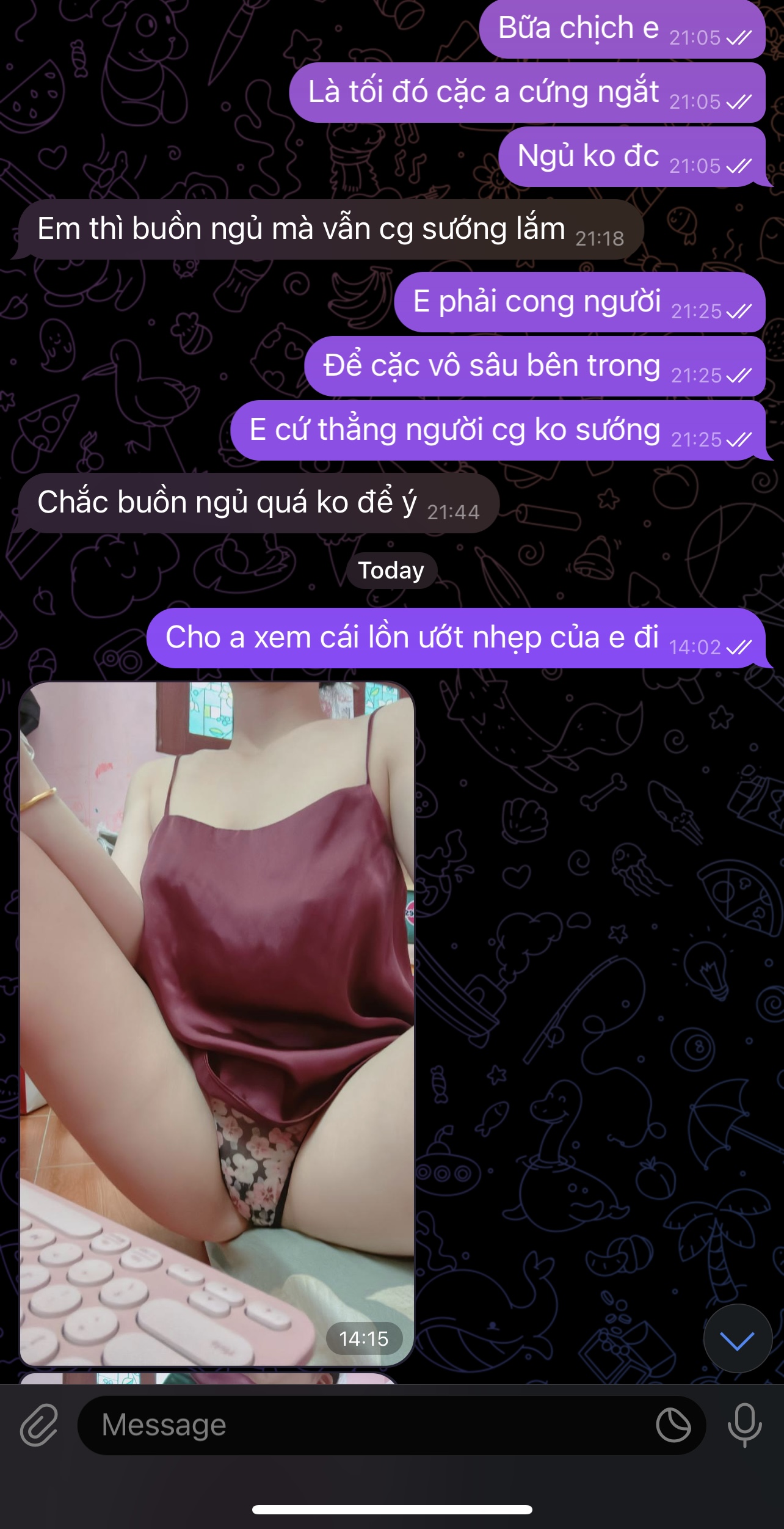This screenshot has width=784, height=1529.
Task: Tap the Today date label
Action: click(x=391, y=570)
